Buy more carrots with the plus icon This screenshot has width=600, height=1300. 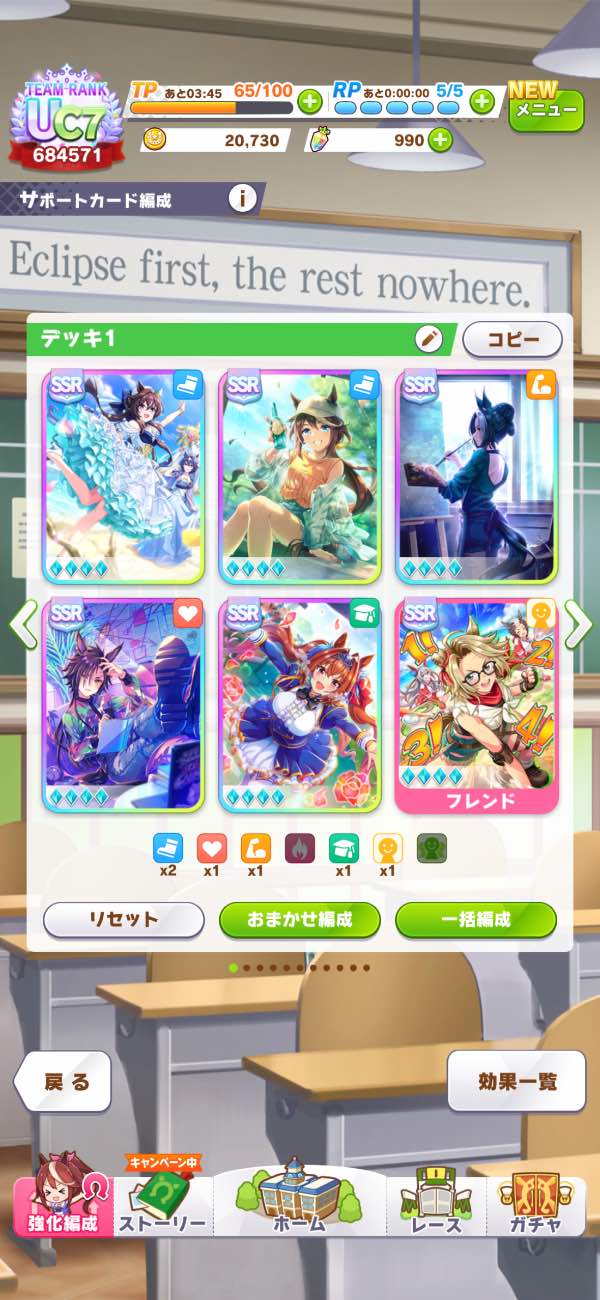pos(440,140)
